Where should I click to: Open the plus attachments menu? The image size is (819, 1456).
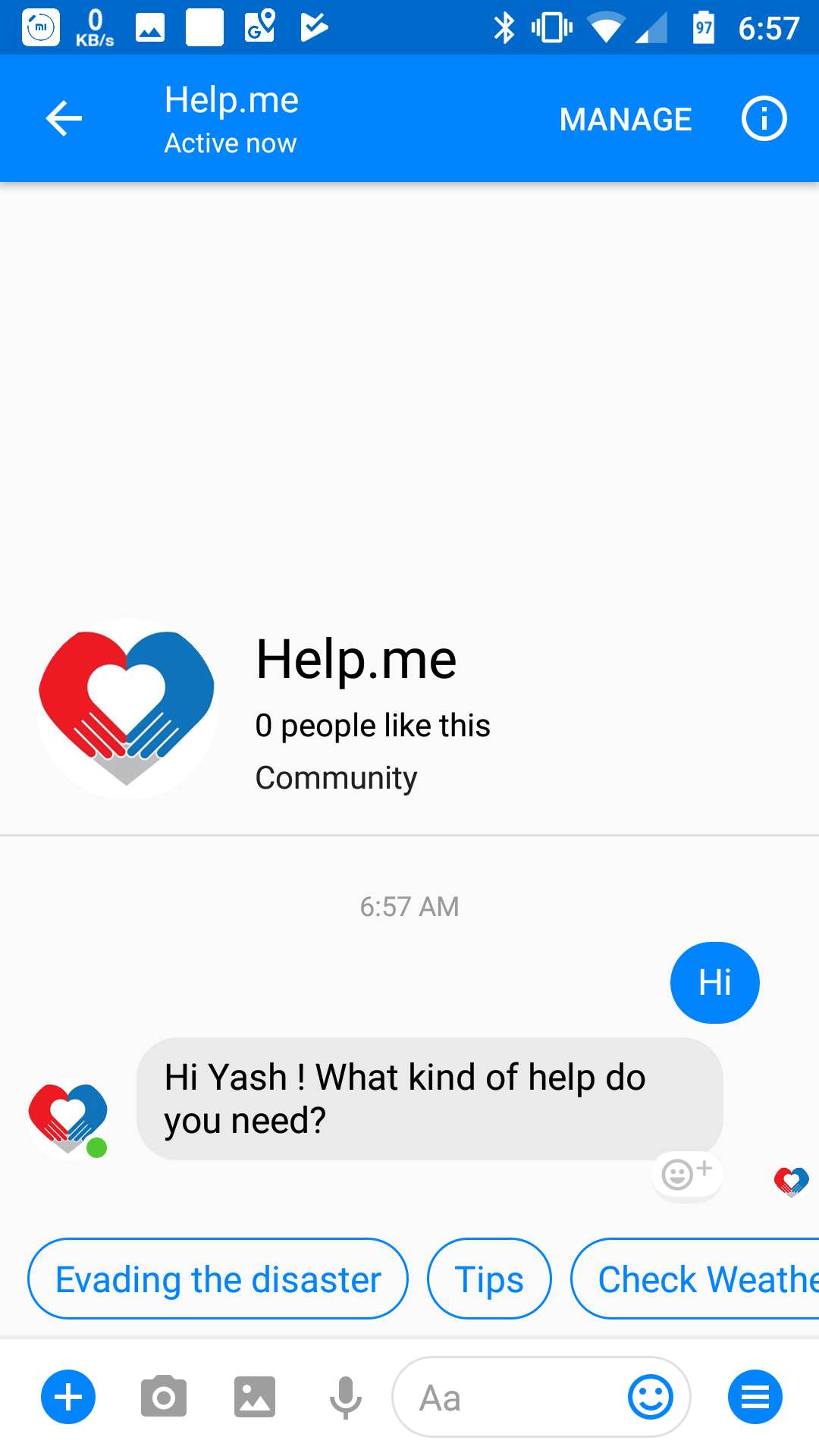[x=68, y=1397]
